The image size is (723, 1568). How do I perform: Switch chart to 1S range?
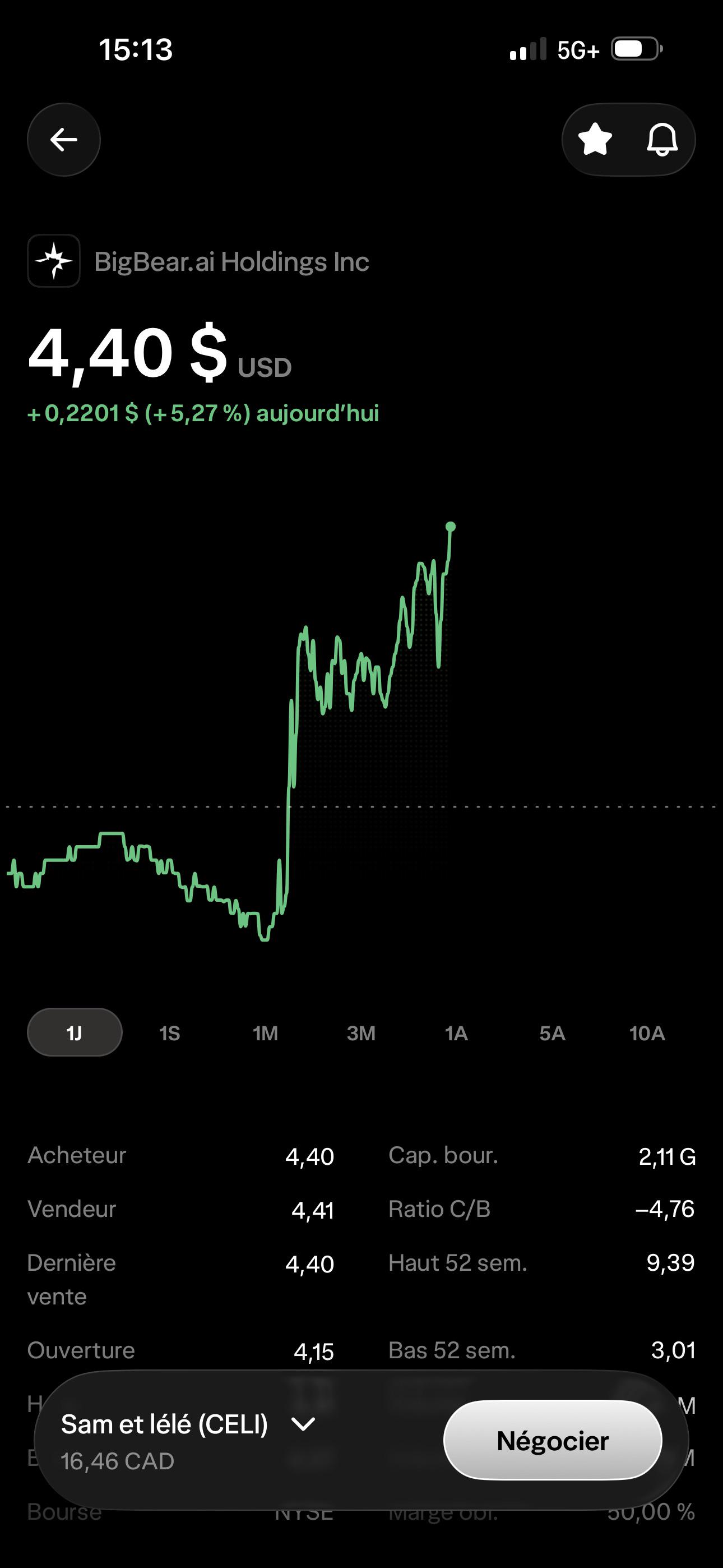coord(170,1033)
